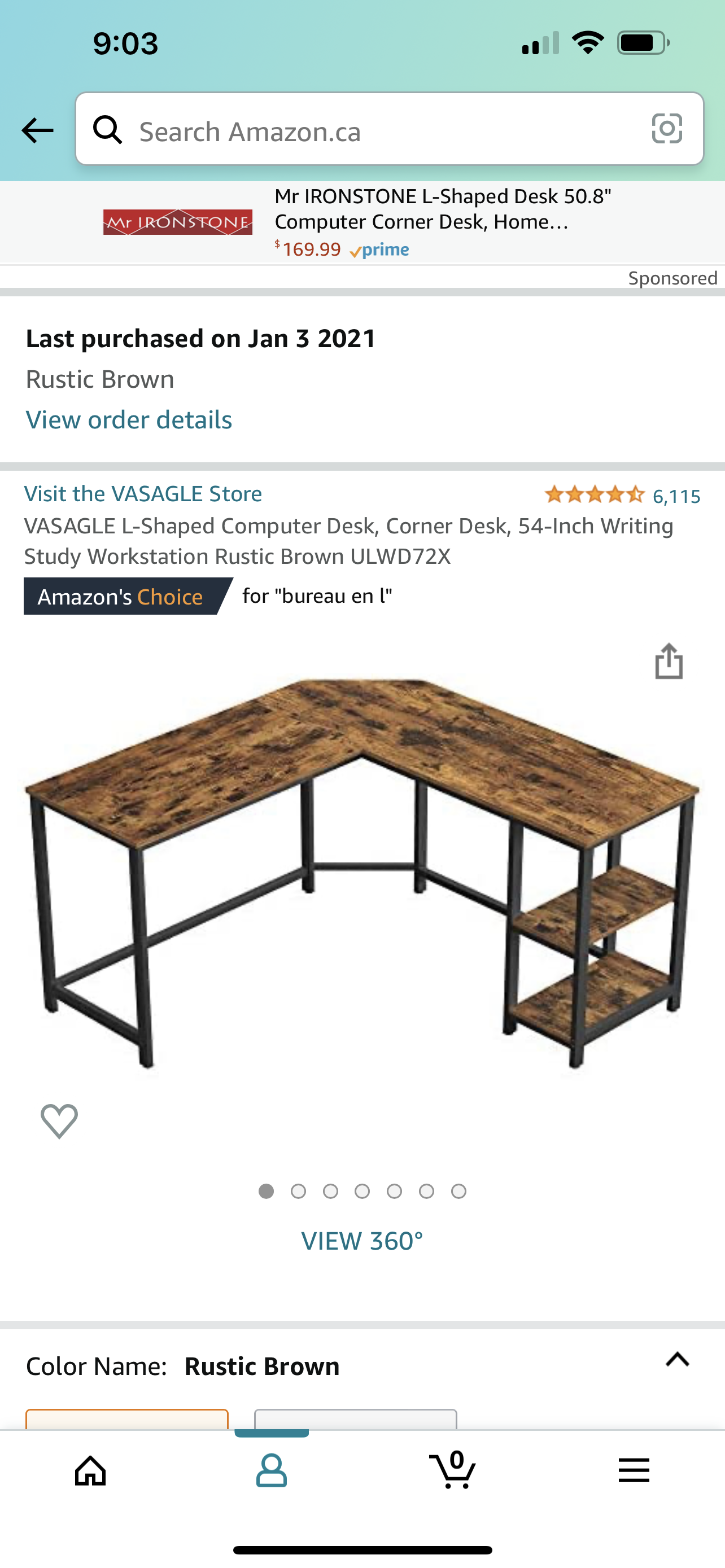This screenshot has height=1568, width=725.
Task: Go to the Home tab
Action: pyautogui.click(x=91, y=1470)
